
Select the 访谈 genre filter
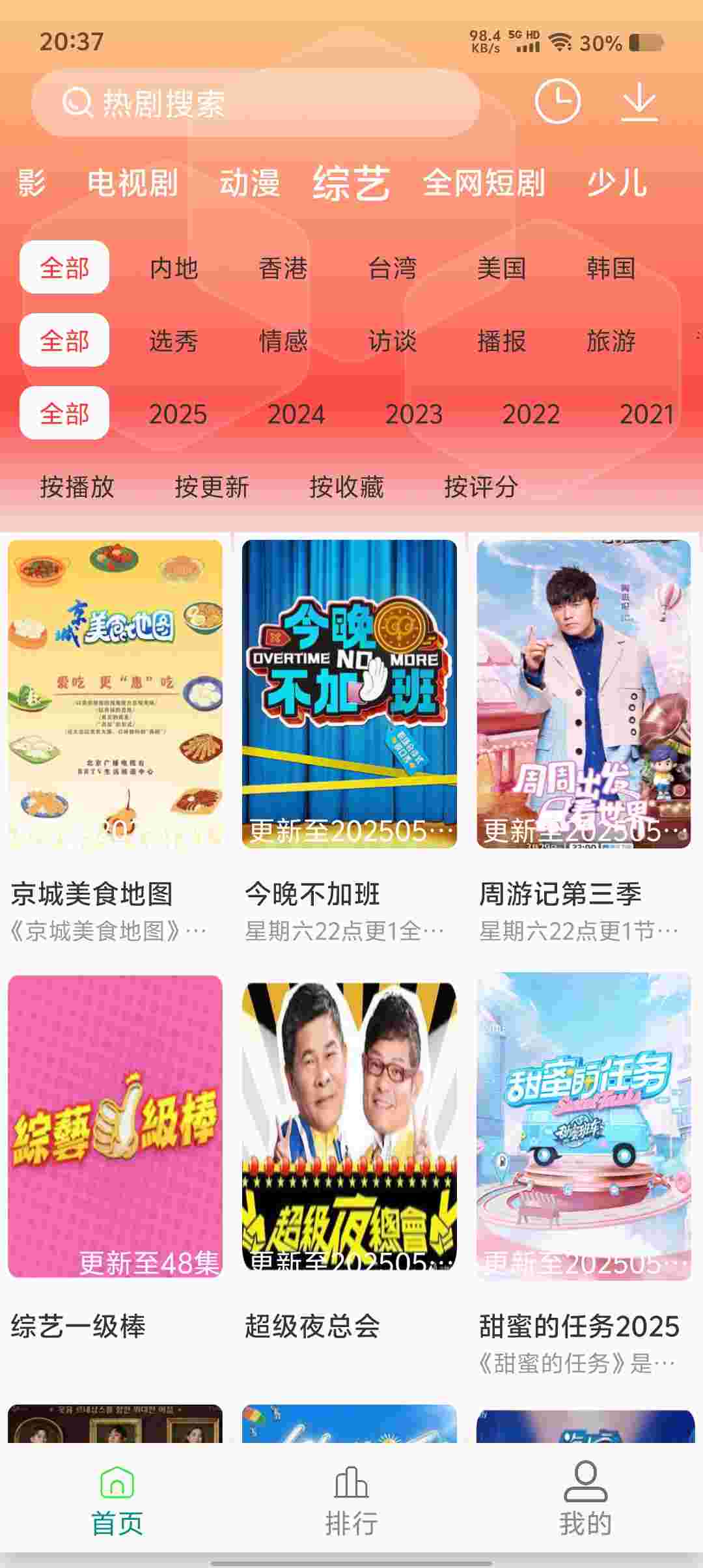click(x=392, y=341)
